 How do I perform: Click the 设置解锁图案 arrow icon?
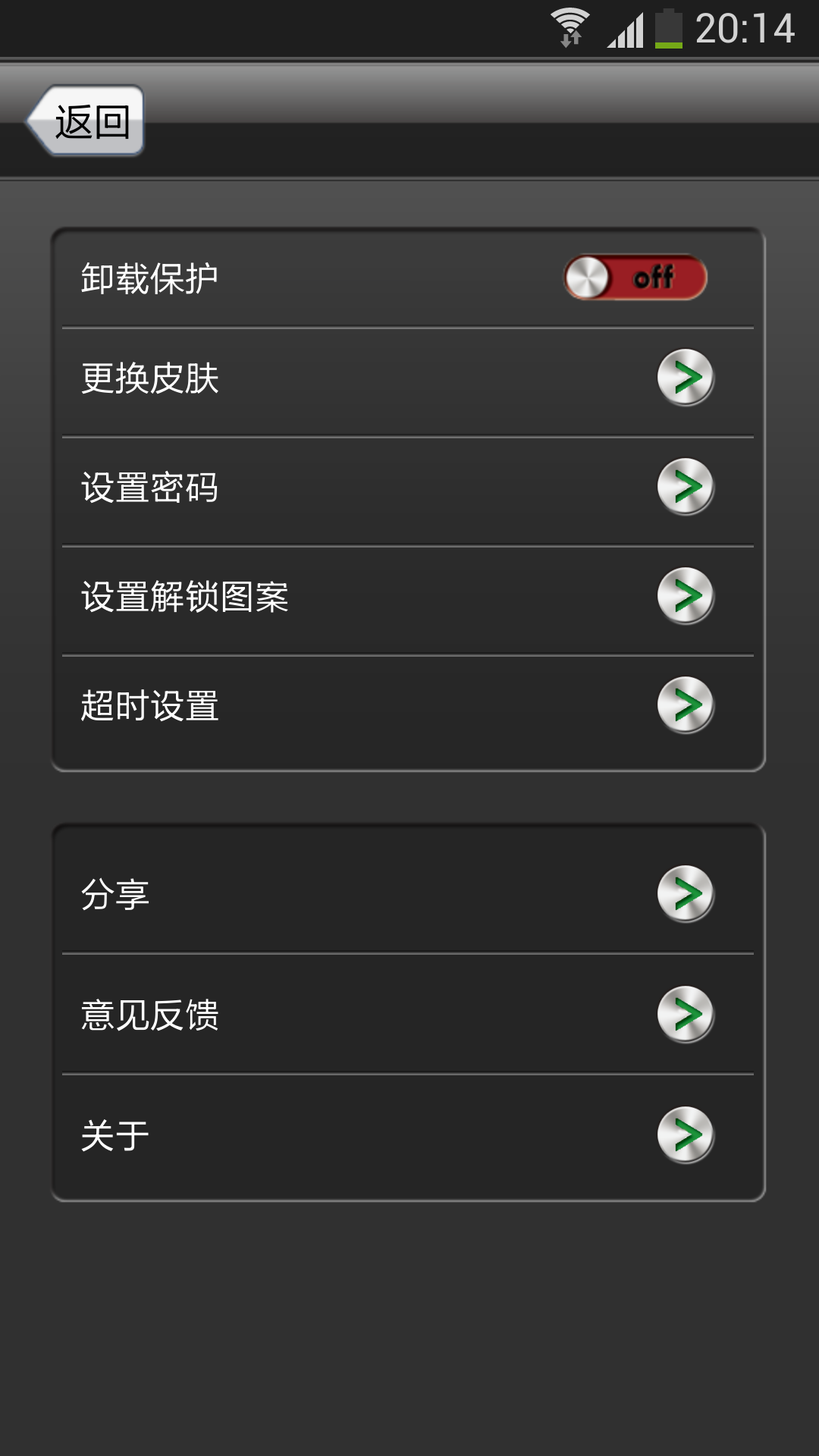coord(686,597)
